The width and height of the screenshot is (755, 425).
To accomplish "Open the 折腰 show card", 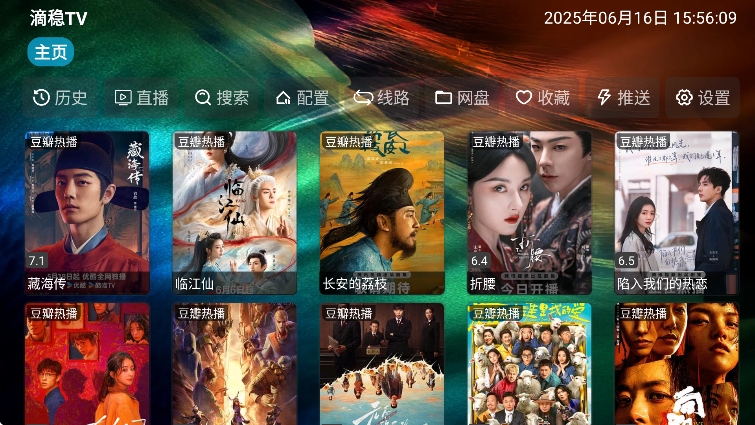I will coord(529,212).
